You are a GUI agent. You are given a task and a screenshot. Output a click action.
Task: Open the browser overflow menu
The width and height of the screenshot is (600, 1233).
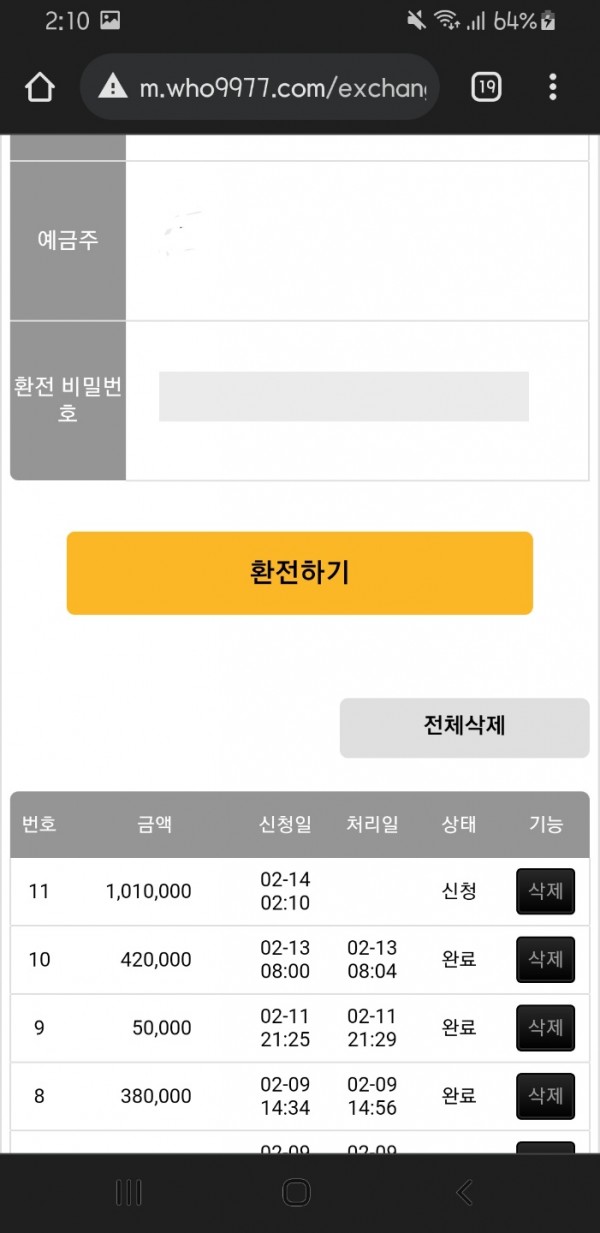coord(553,87)
